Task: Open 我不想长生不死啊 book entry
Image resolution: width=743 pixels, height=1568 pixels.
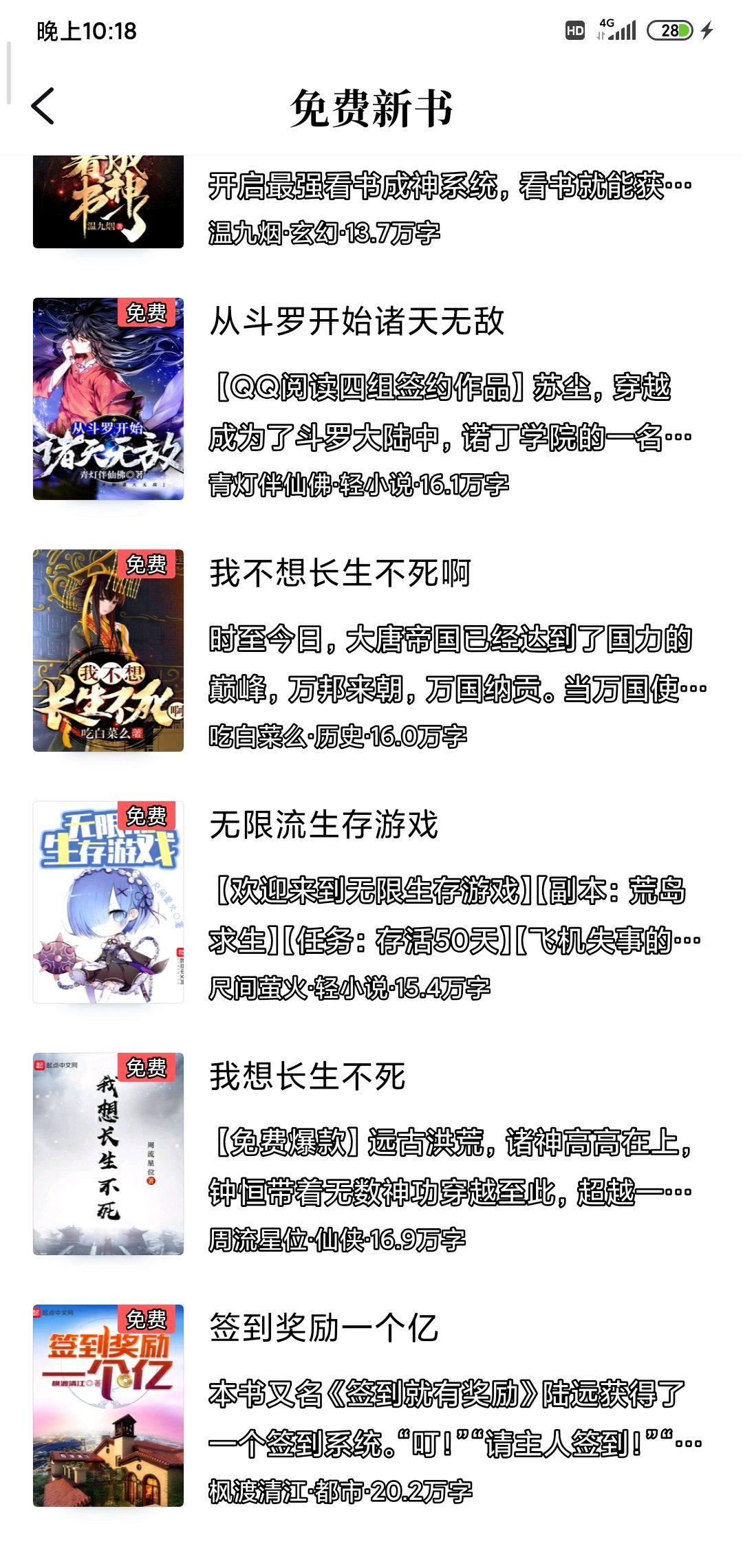Action: [x=371, y=651]
